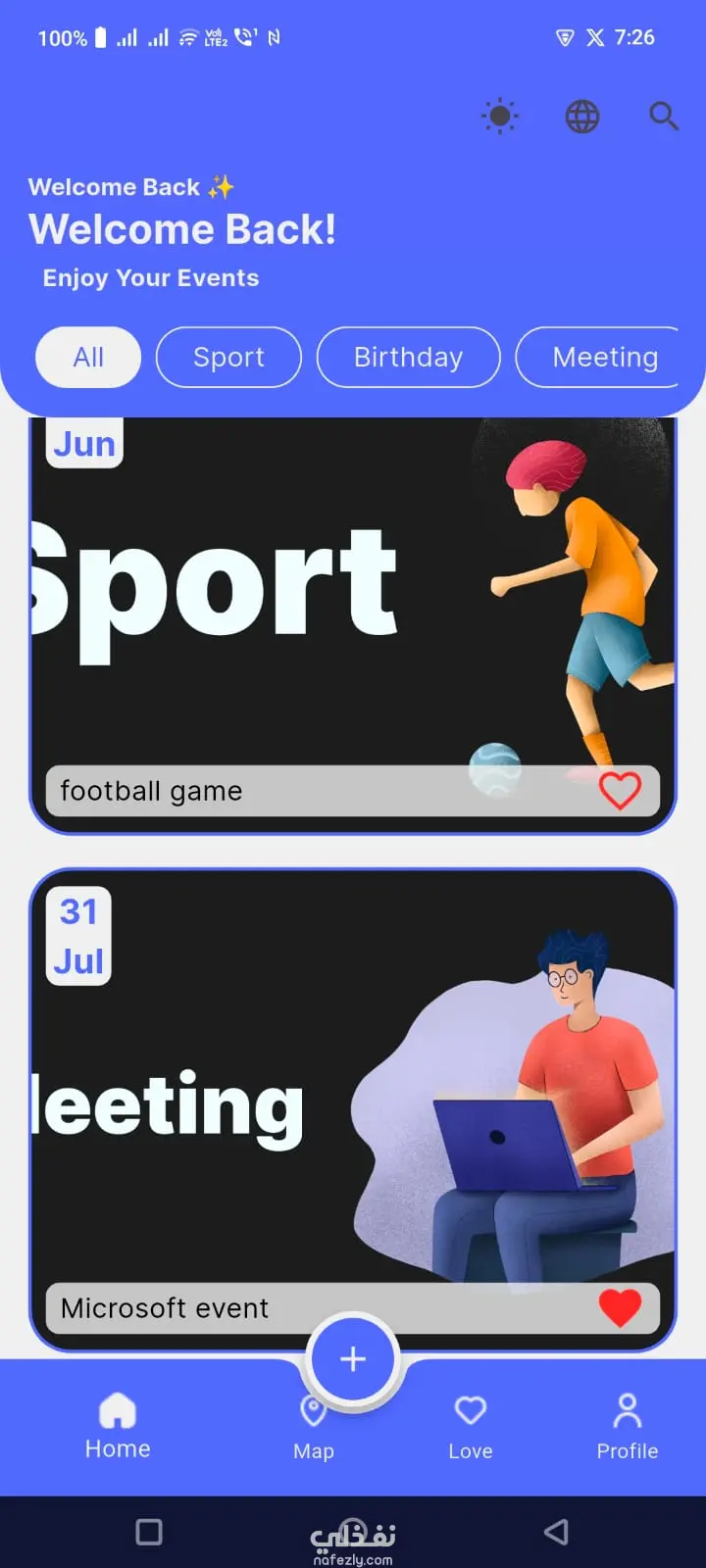This screenshot has width=706, height=1568.
Task: Switch to the Home tab
Action: [x=118, y=1426]
